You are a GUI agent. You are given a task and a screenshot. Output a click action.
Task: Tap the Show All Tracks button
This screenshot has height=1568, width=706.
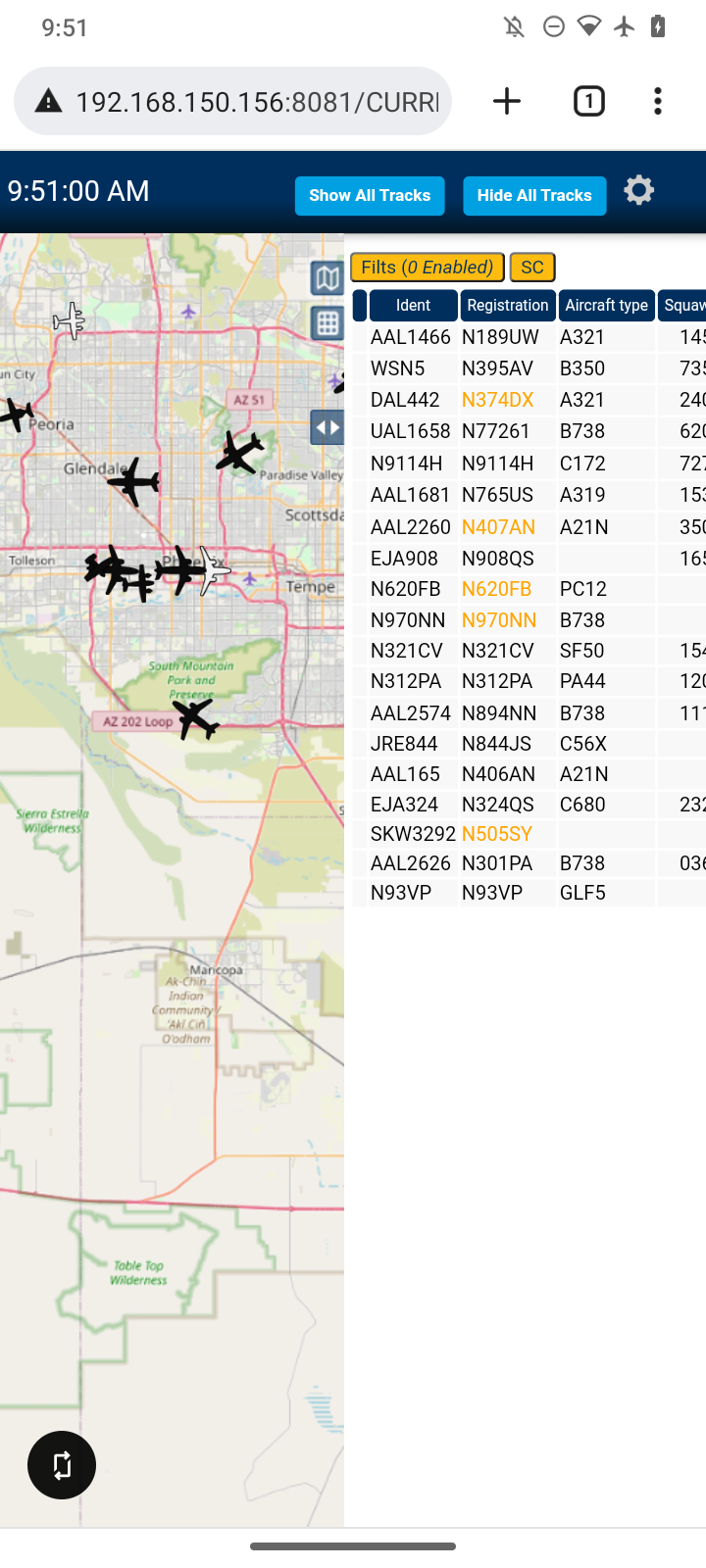click(x=370, y=196)
